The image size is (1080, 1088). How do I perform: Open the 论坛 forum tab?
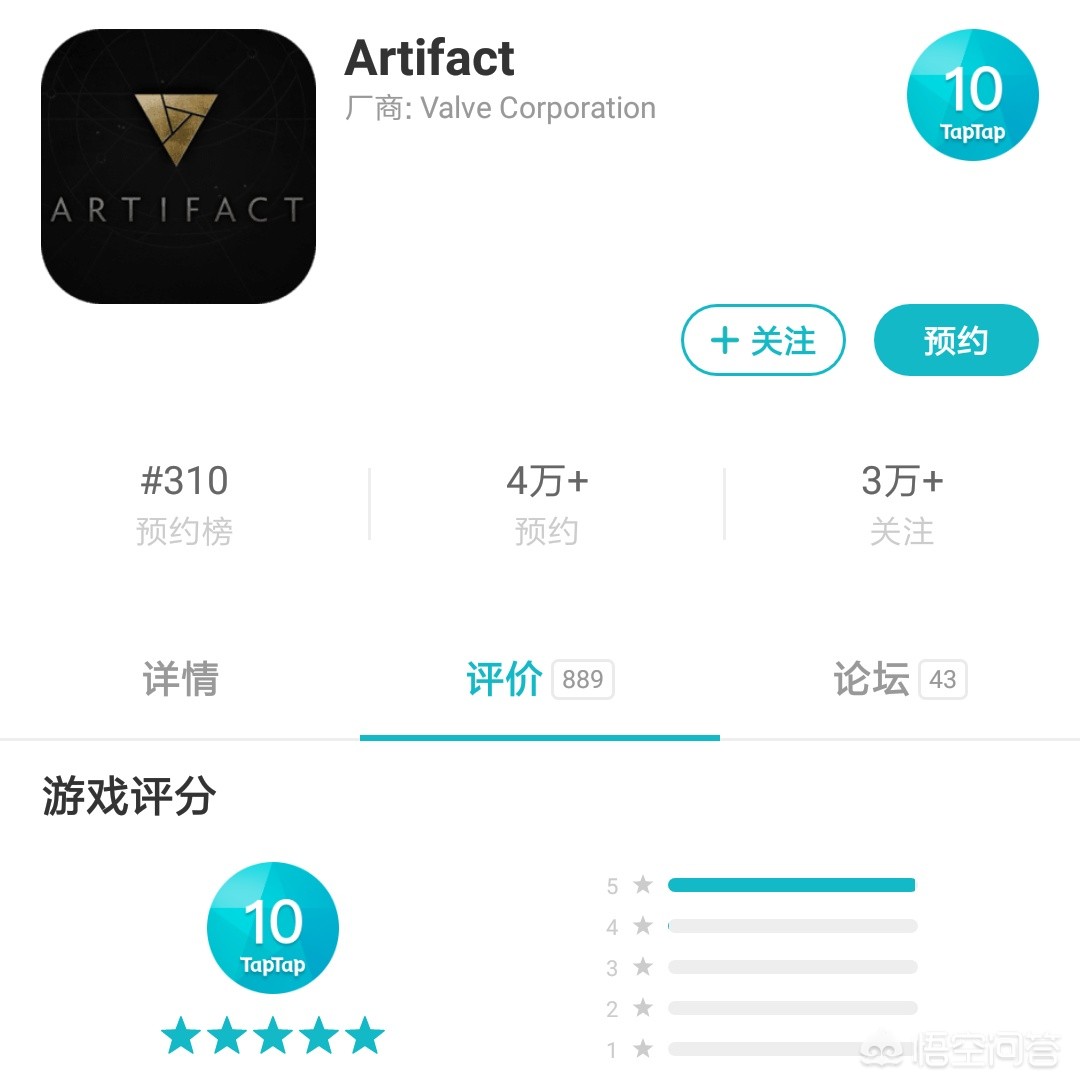898,680
